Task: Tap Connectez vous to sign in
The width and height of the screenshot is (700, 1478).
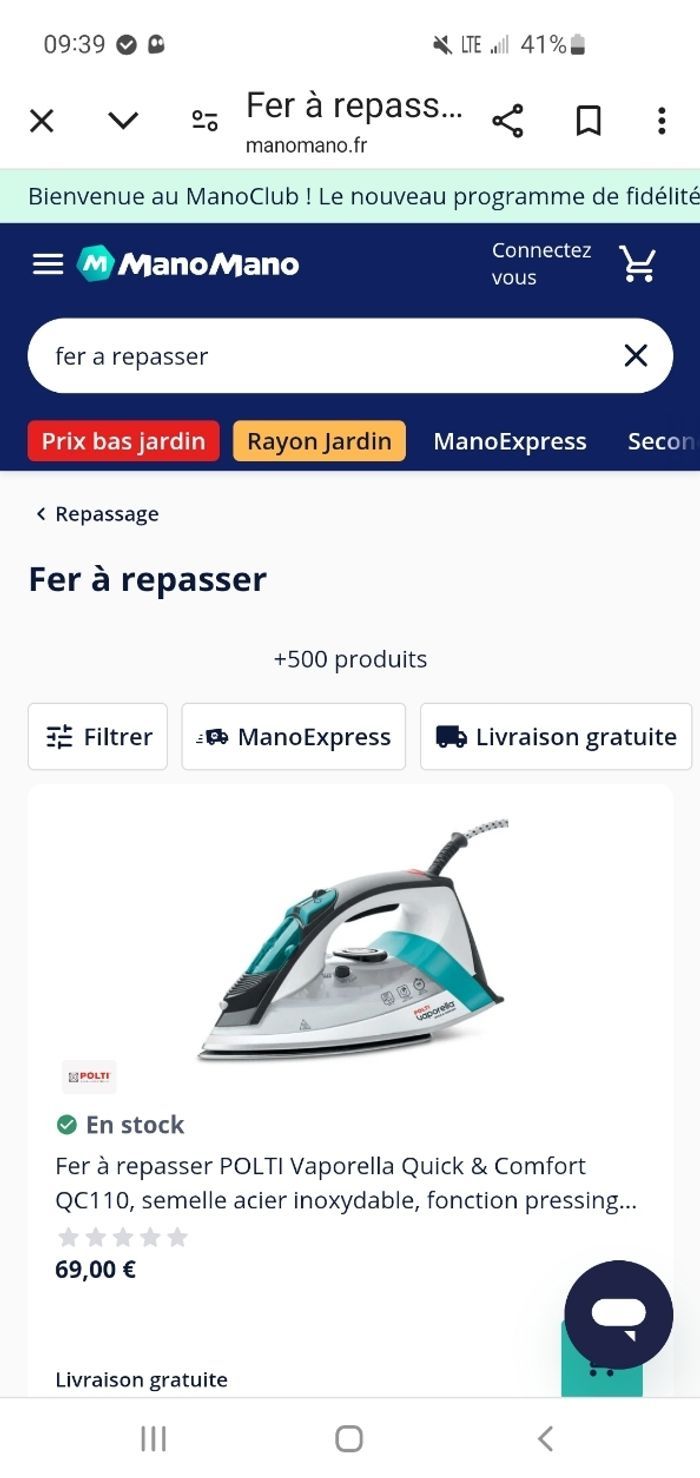Action: 541,264
